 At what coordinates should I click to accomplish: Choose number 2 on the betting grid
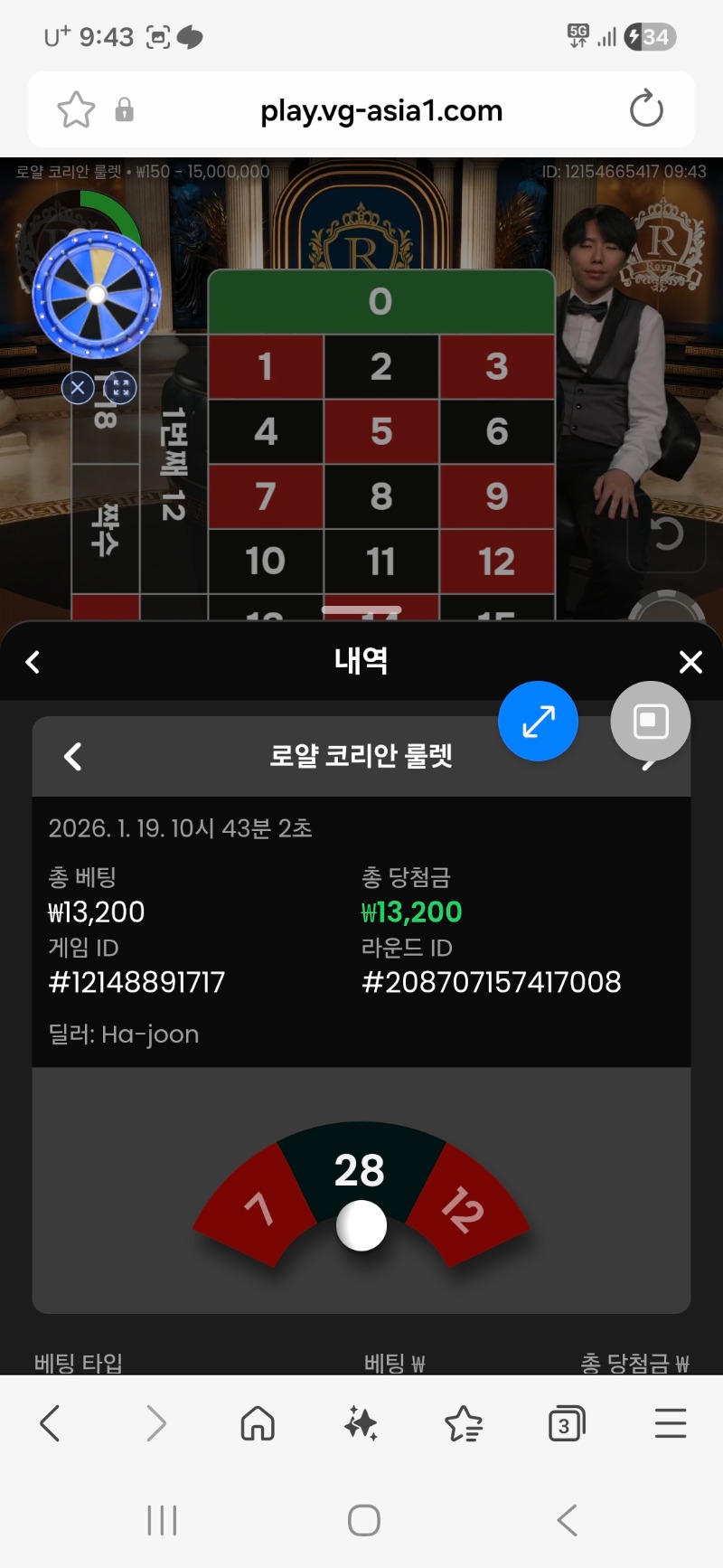380,366
